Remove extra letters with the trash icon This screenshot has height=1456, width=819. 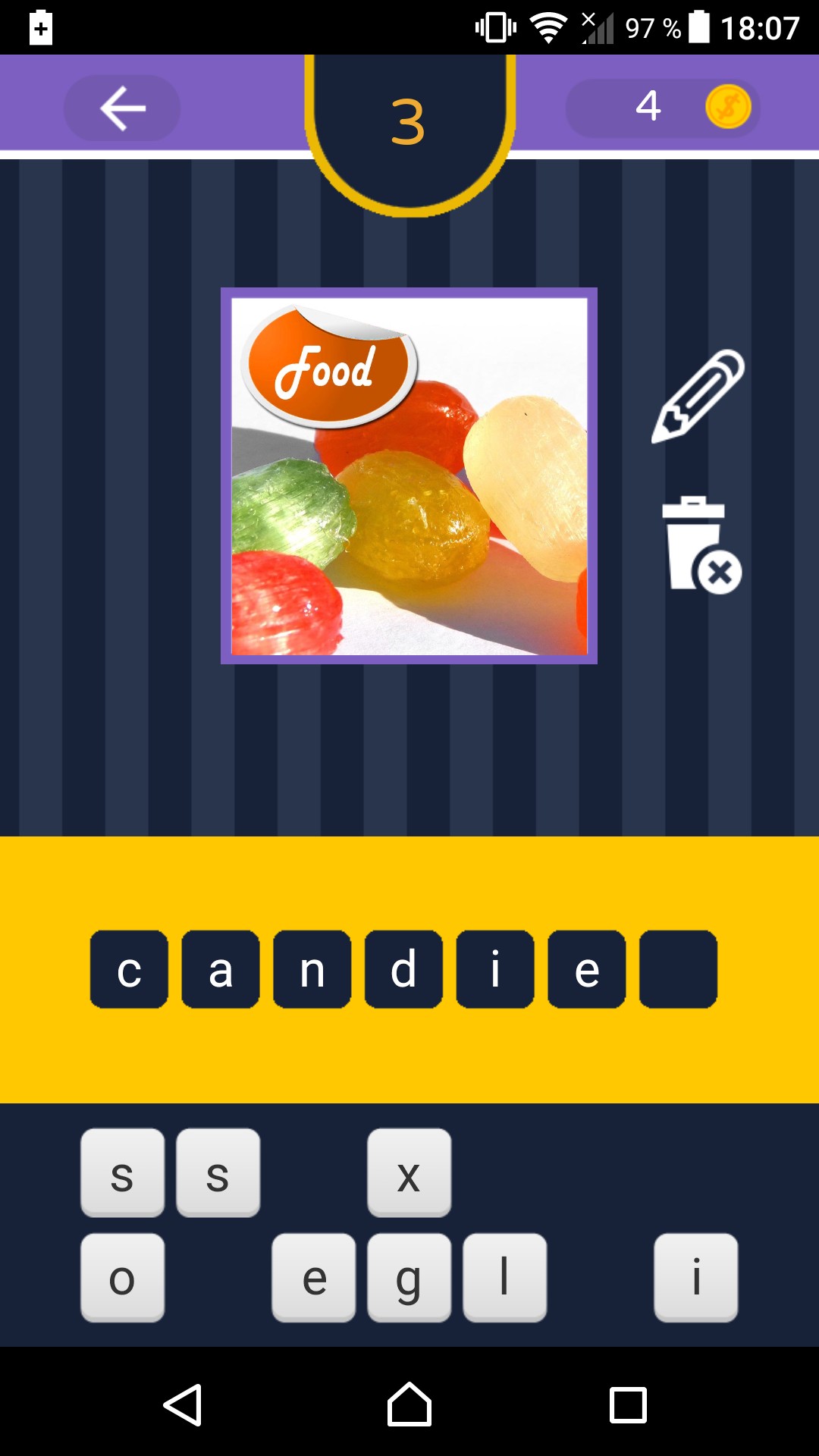700,544
